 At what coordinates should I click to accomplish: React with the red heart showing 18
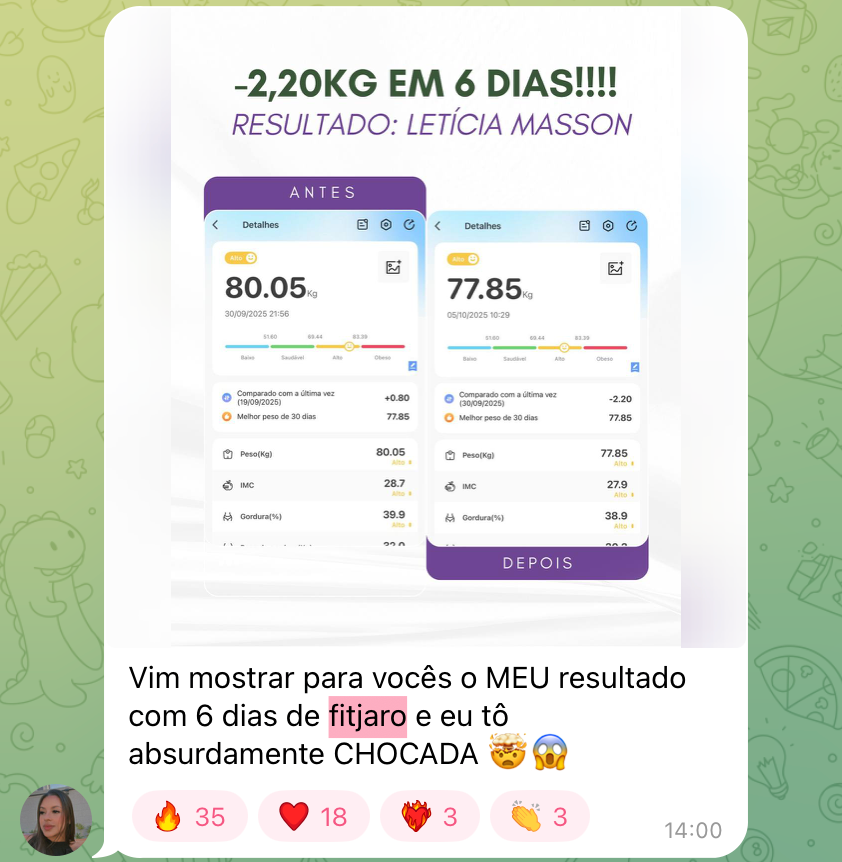click(x=313, y=817)
